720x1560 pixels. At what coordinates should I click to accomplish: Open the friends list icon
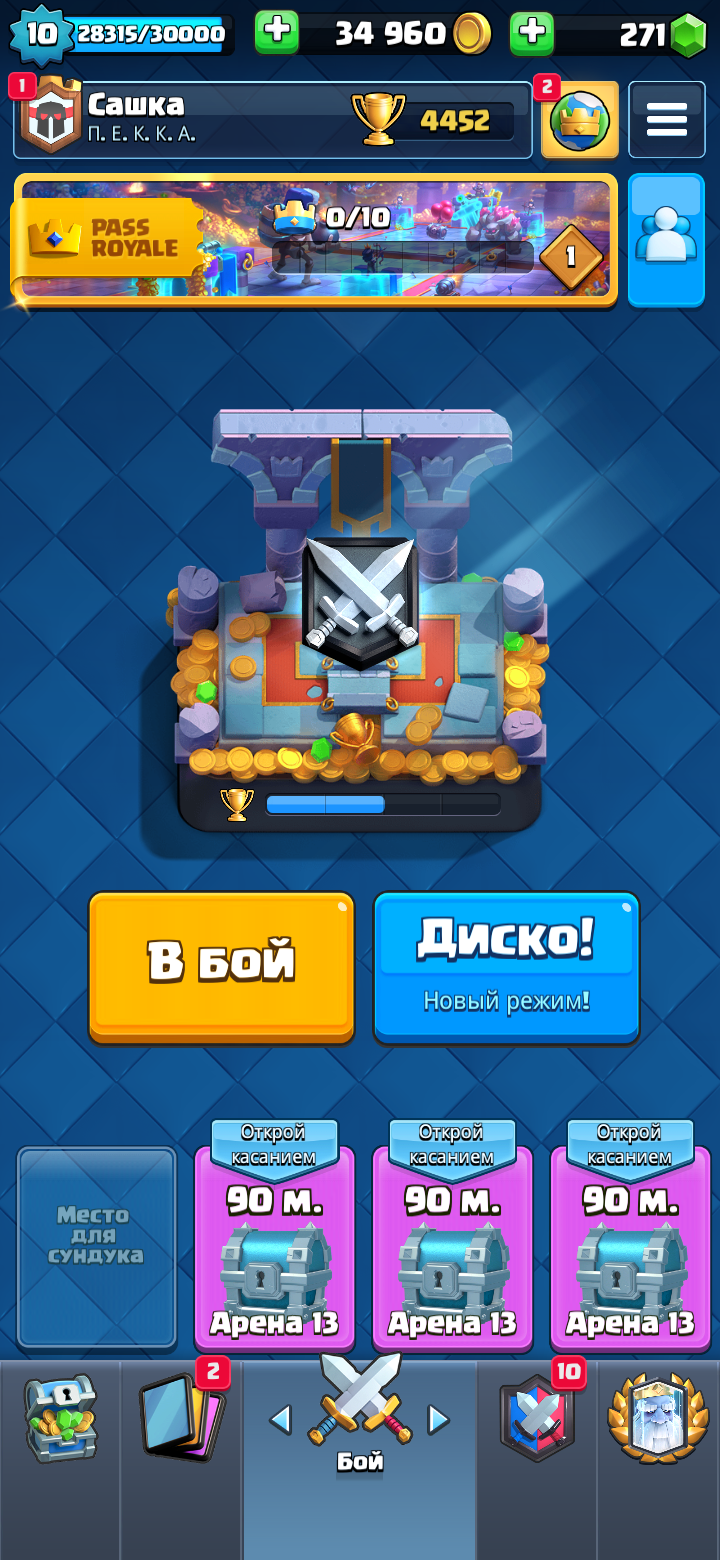[666, 240]
